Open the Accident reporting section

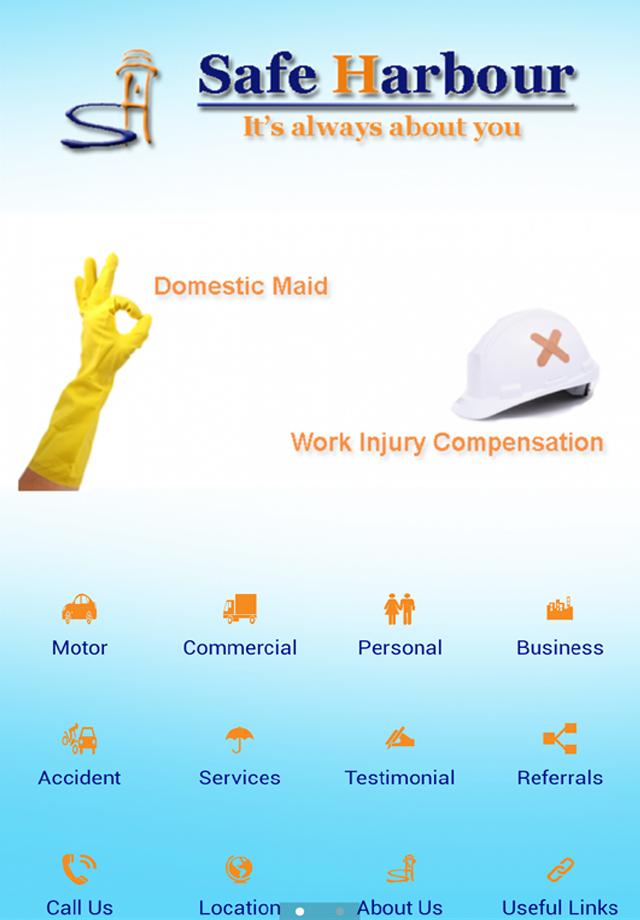[79, 755]
